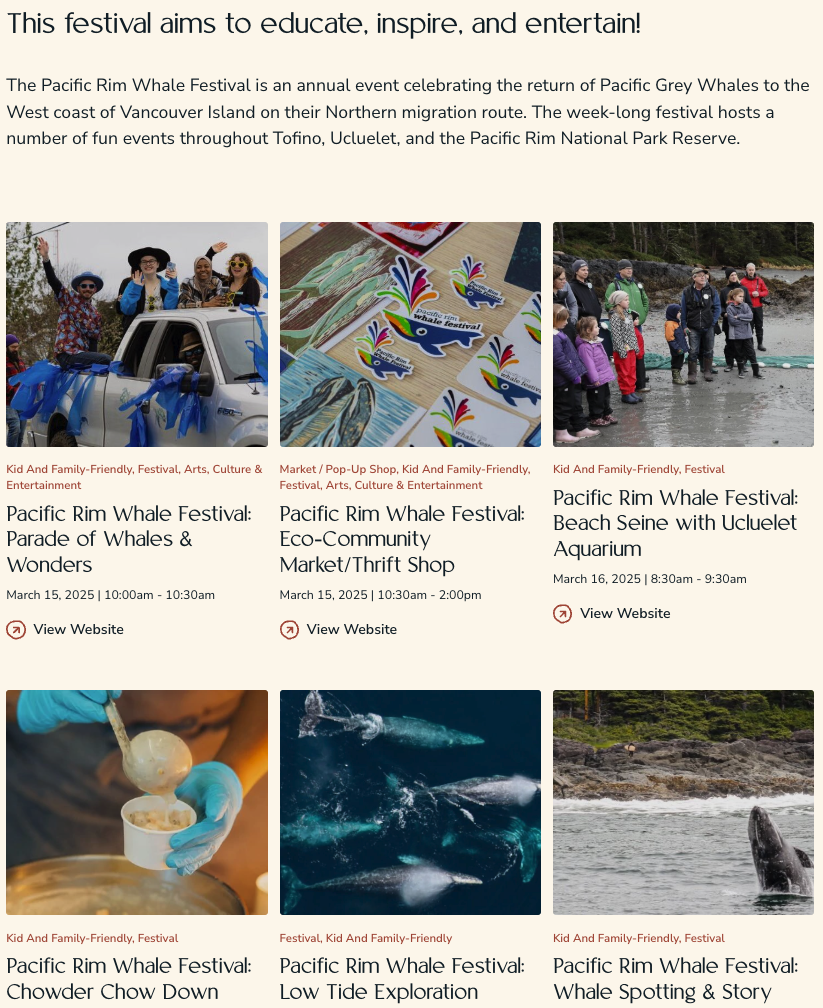This screenshot has width=823, height=1008.
Task: Select the Chowder Chow Down event title
Action: [x=128, y=979]
